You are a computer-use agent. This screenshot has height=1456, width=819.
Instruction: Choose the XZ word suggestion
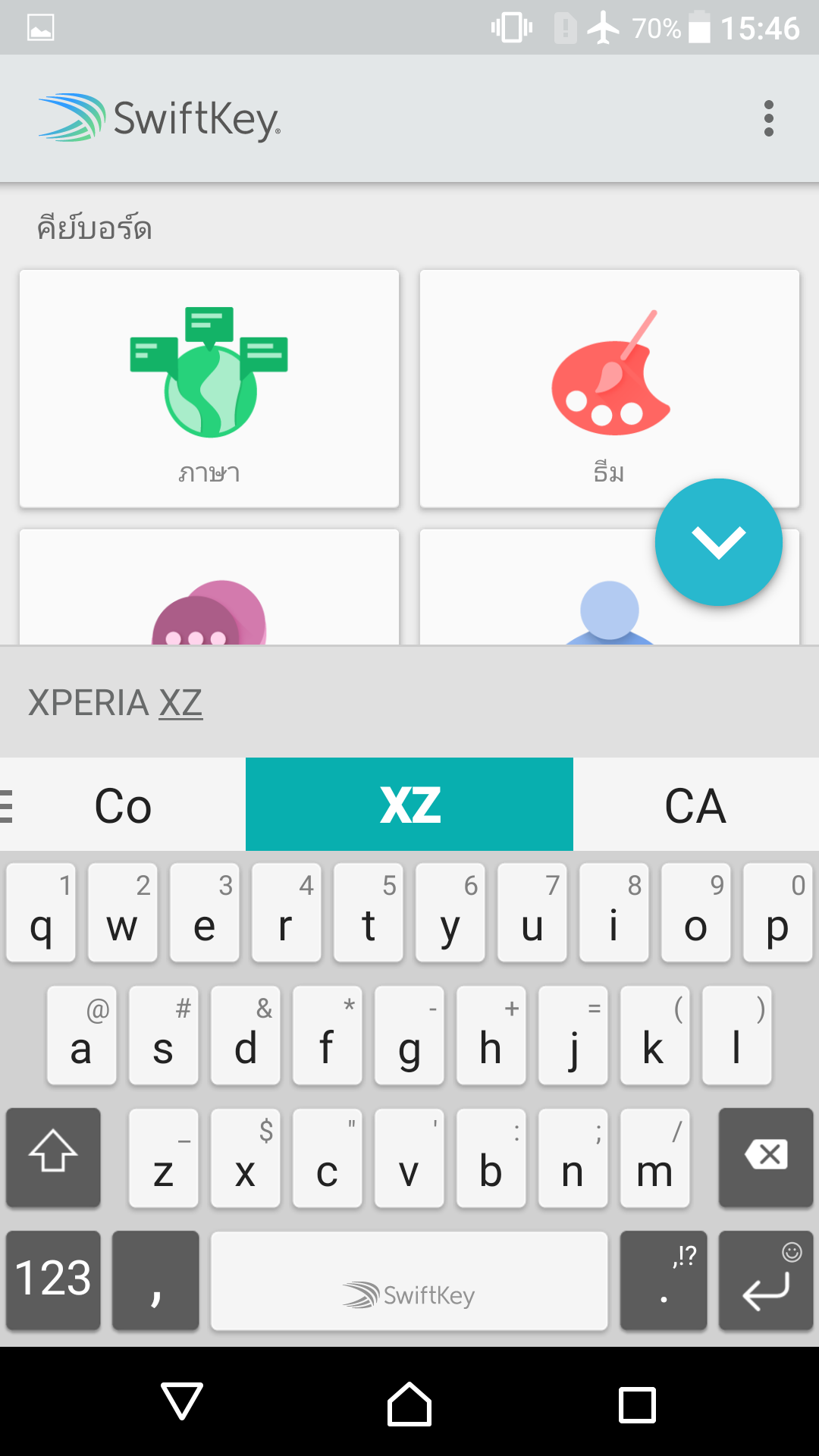(x=409, y=804)
